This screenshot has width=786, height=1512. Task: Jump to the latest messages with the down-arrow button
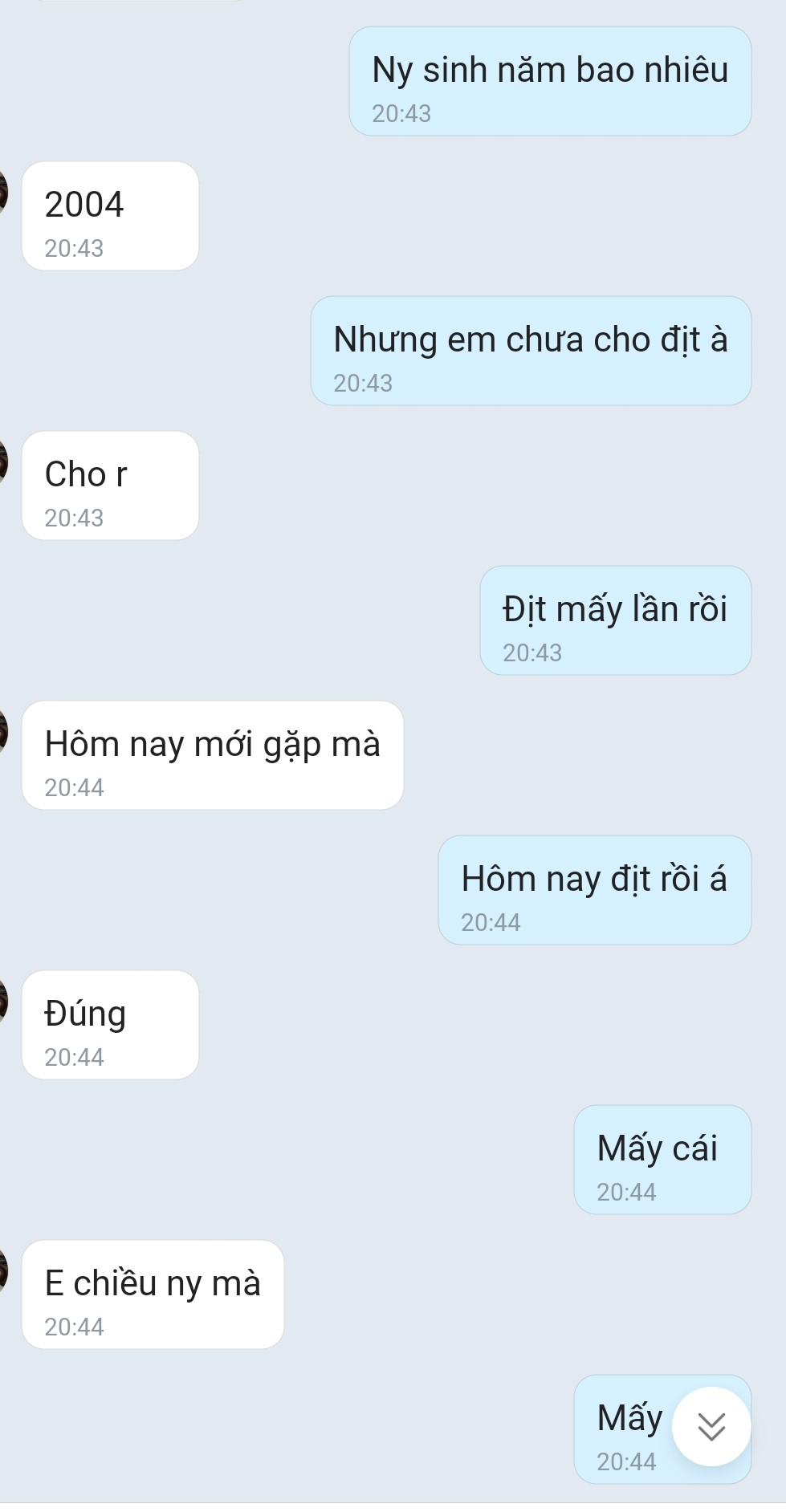pyautogui.click(x=711, y=1426)
